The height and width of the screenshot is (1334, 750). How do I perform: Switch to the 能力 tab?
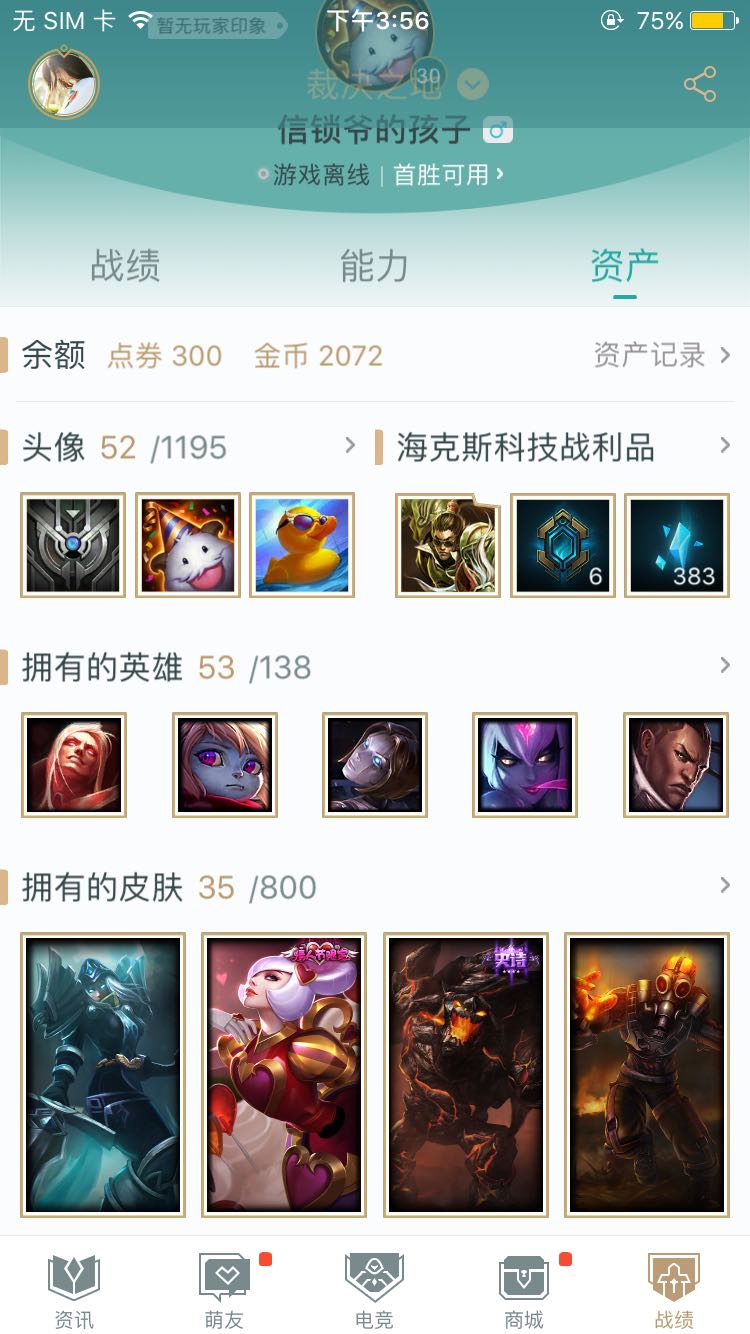374,266
